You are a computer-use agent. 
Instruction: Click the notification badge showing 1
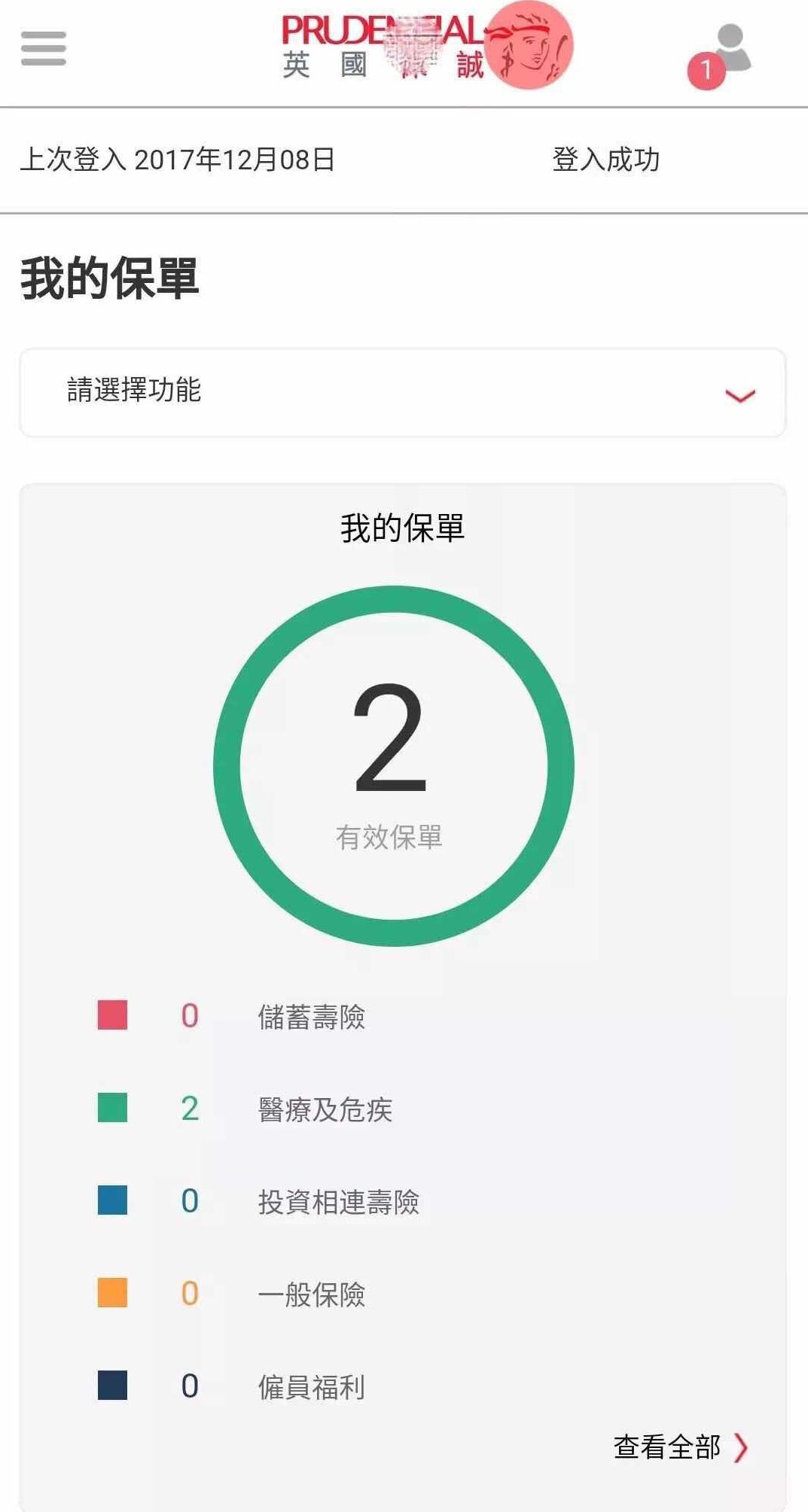pyautogui.click(x=706, y=69)
